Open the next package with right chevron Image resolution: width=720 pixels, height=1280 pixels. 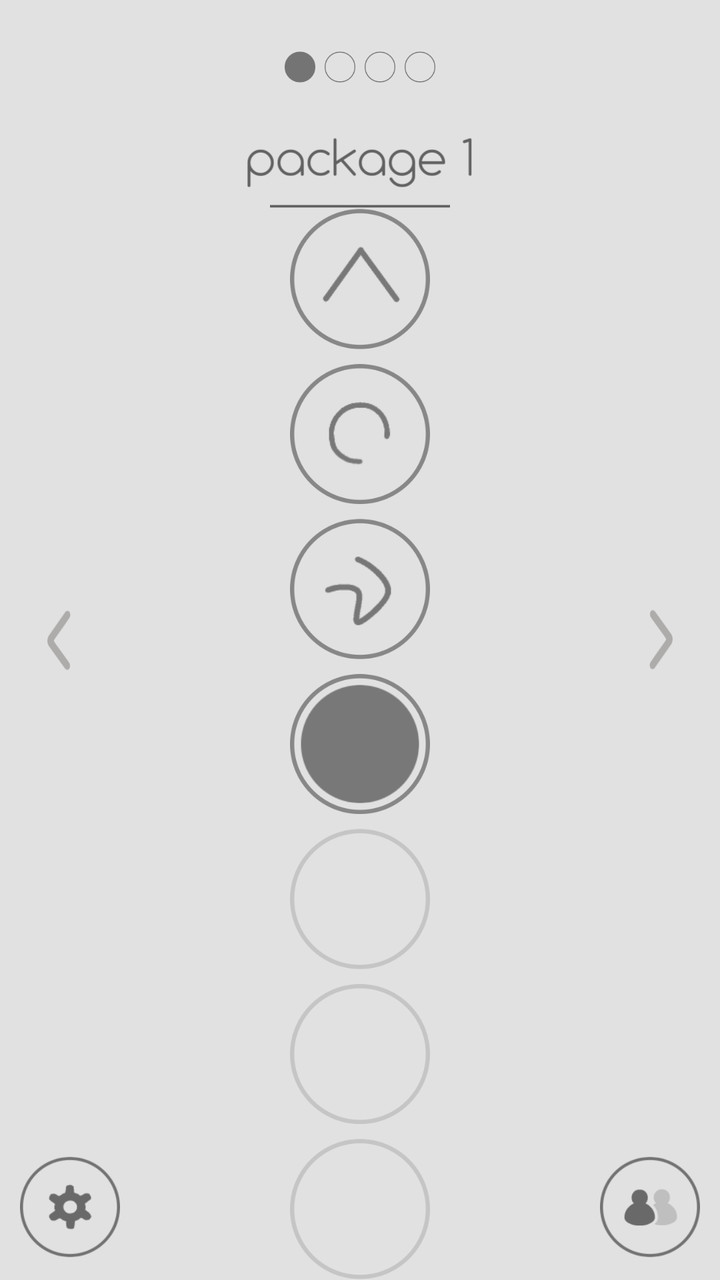(x=660, y=639)
